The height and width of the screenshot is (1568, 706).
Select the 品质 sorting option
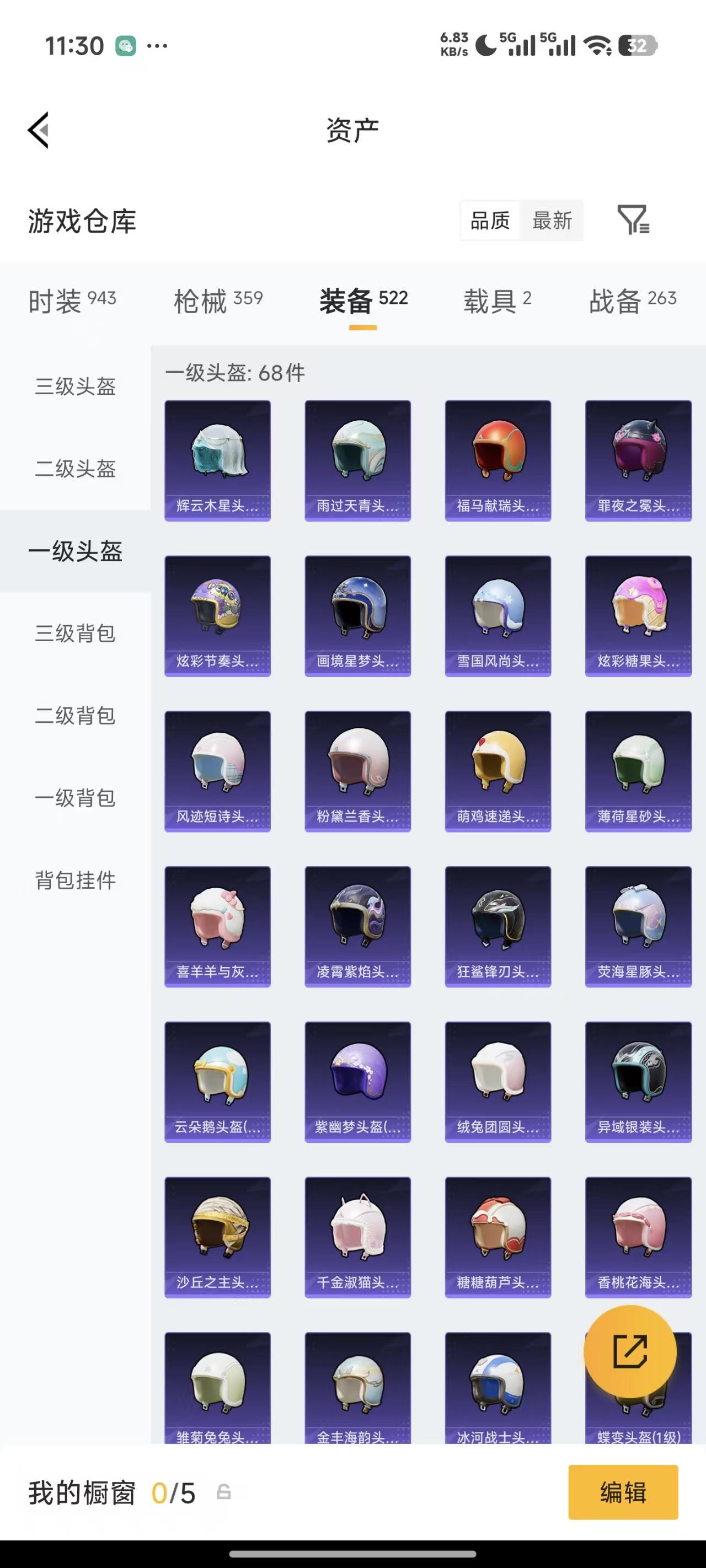tap(490, 221)
